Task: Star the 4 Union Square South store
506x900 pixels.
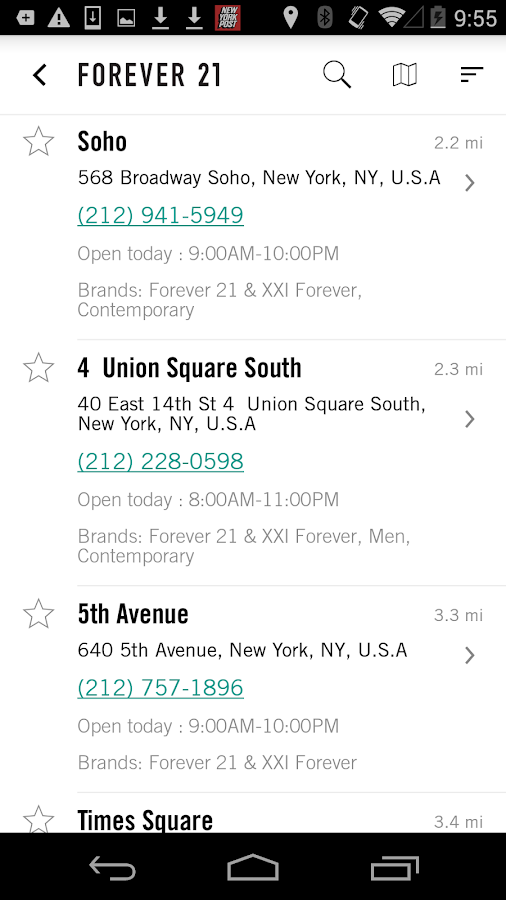Action: click(38, 368)
